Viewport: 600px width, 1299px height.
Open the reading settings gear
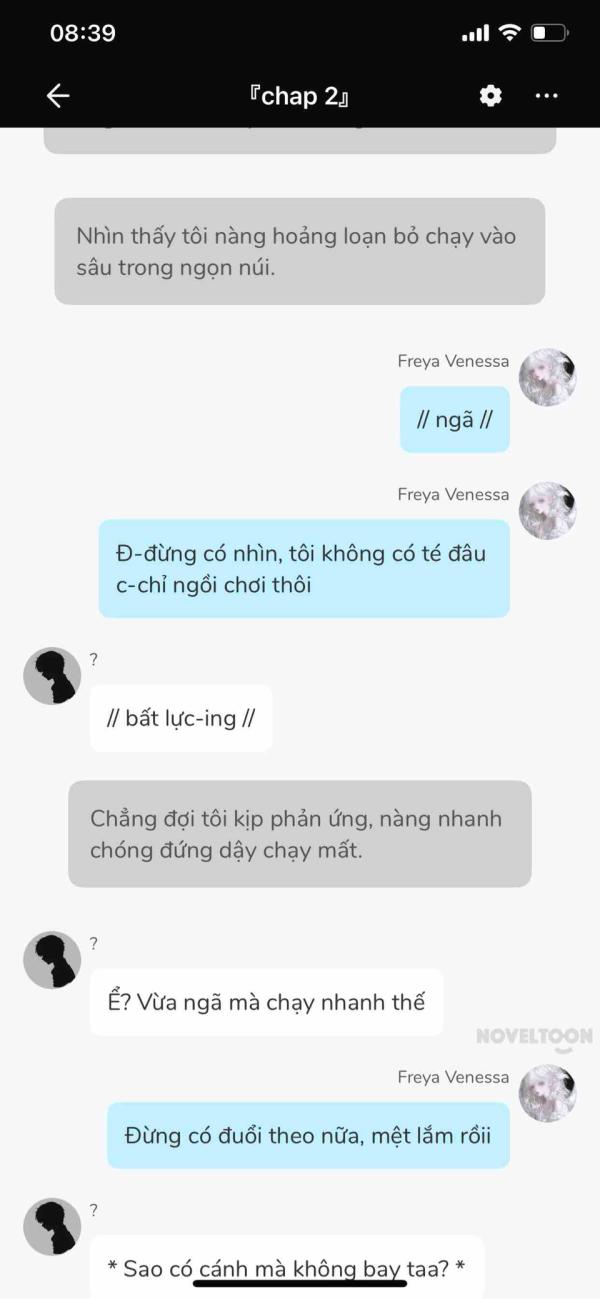(x=490, y=96)
